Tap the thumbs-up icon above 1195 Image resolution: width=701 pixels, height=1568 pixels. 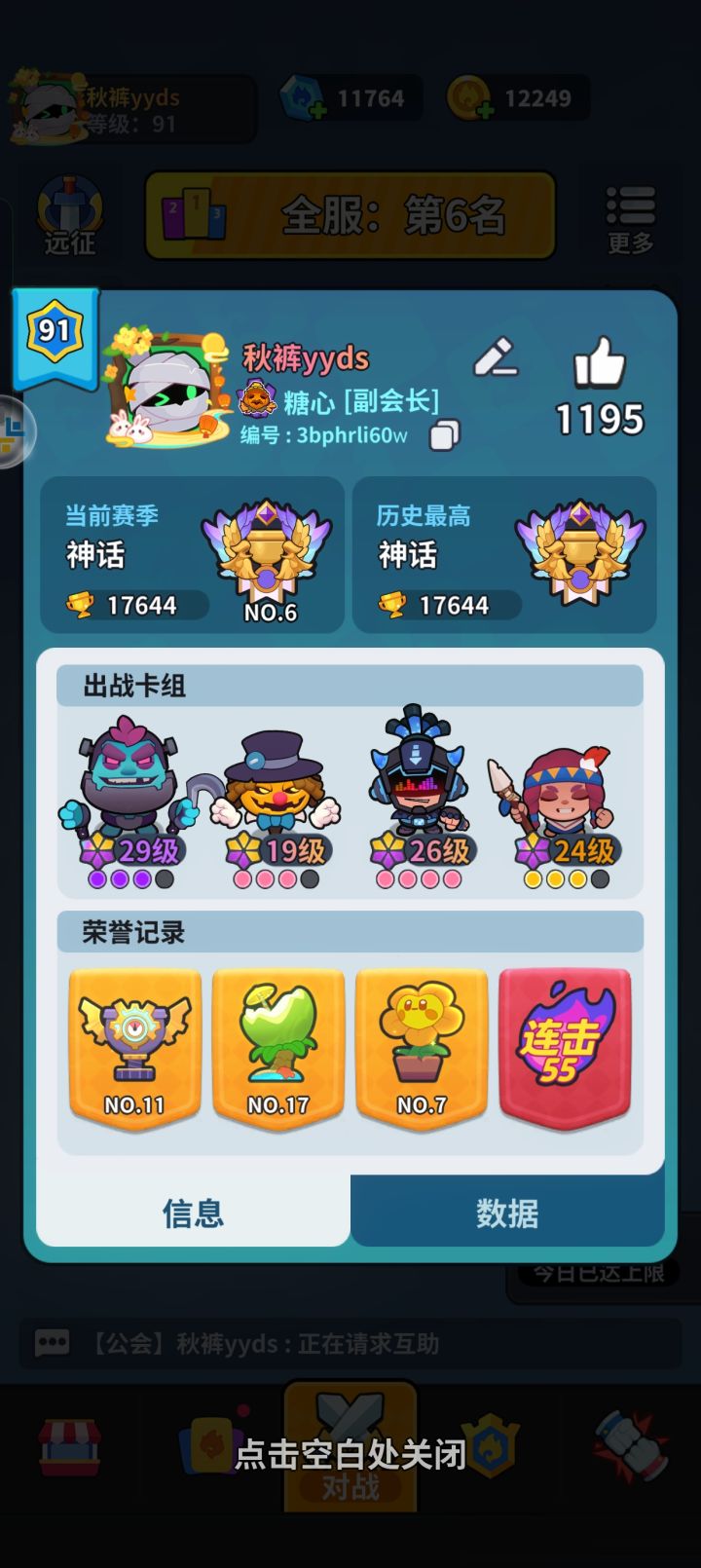tap(601, 365)
